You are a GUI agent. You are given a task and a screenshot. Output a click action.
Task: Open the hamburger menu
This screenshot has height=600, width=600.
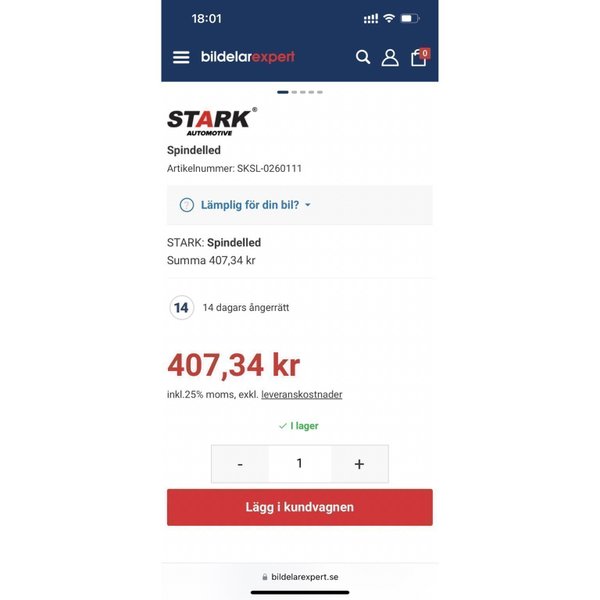coord(181,57)
